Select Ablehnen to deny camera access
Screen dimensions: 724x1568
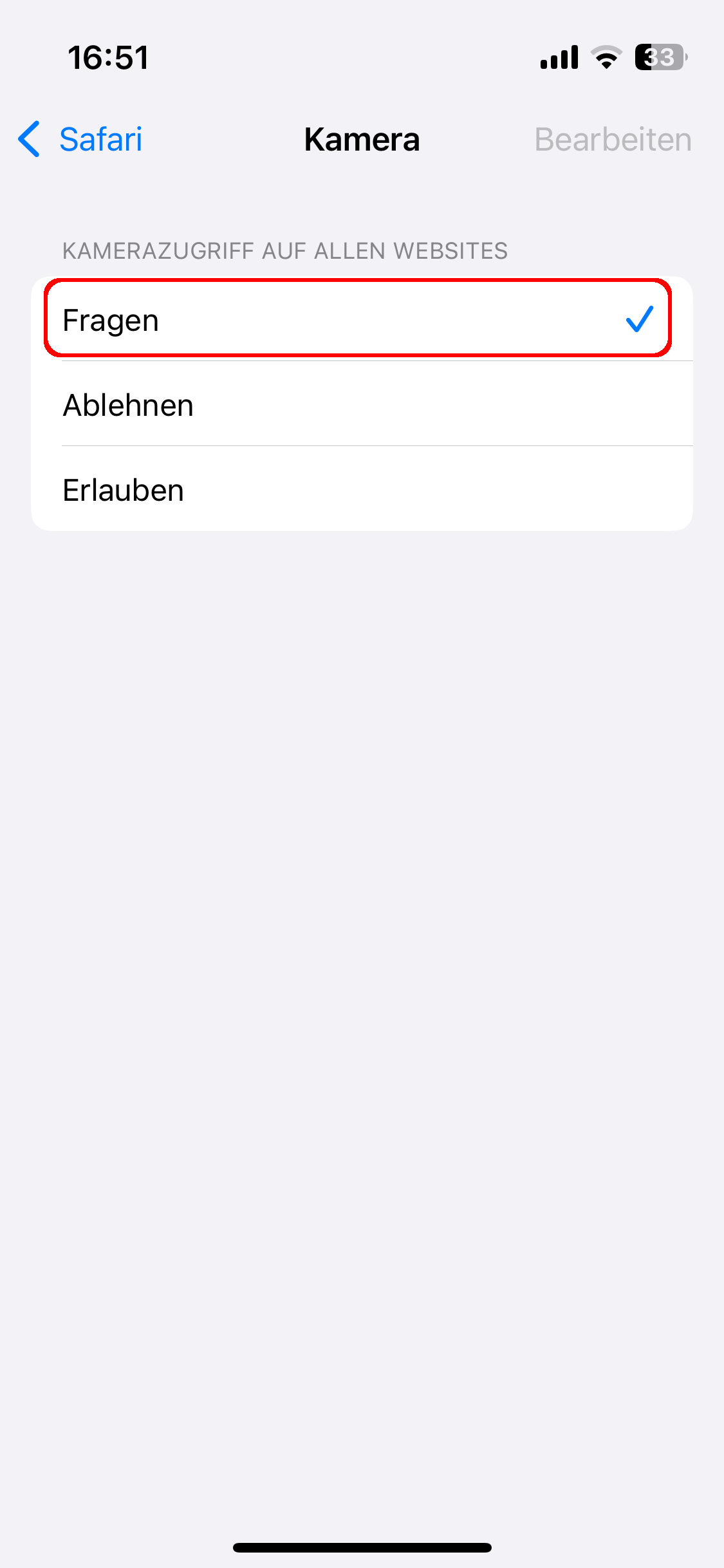tap(360, 404)
